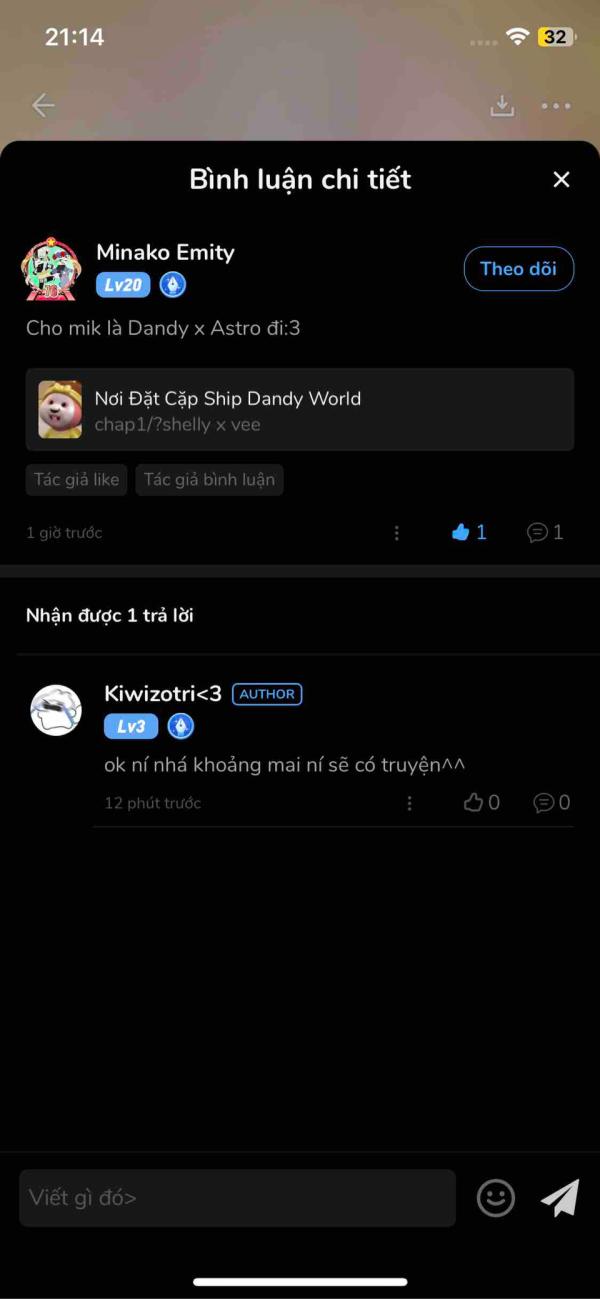Follow Minako Emity with Theo dõi
600x1299 pixels.
[x=518, y=269]
